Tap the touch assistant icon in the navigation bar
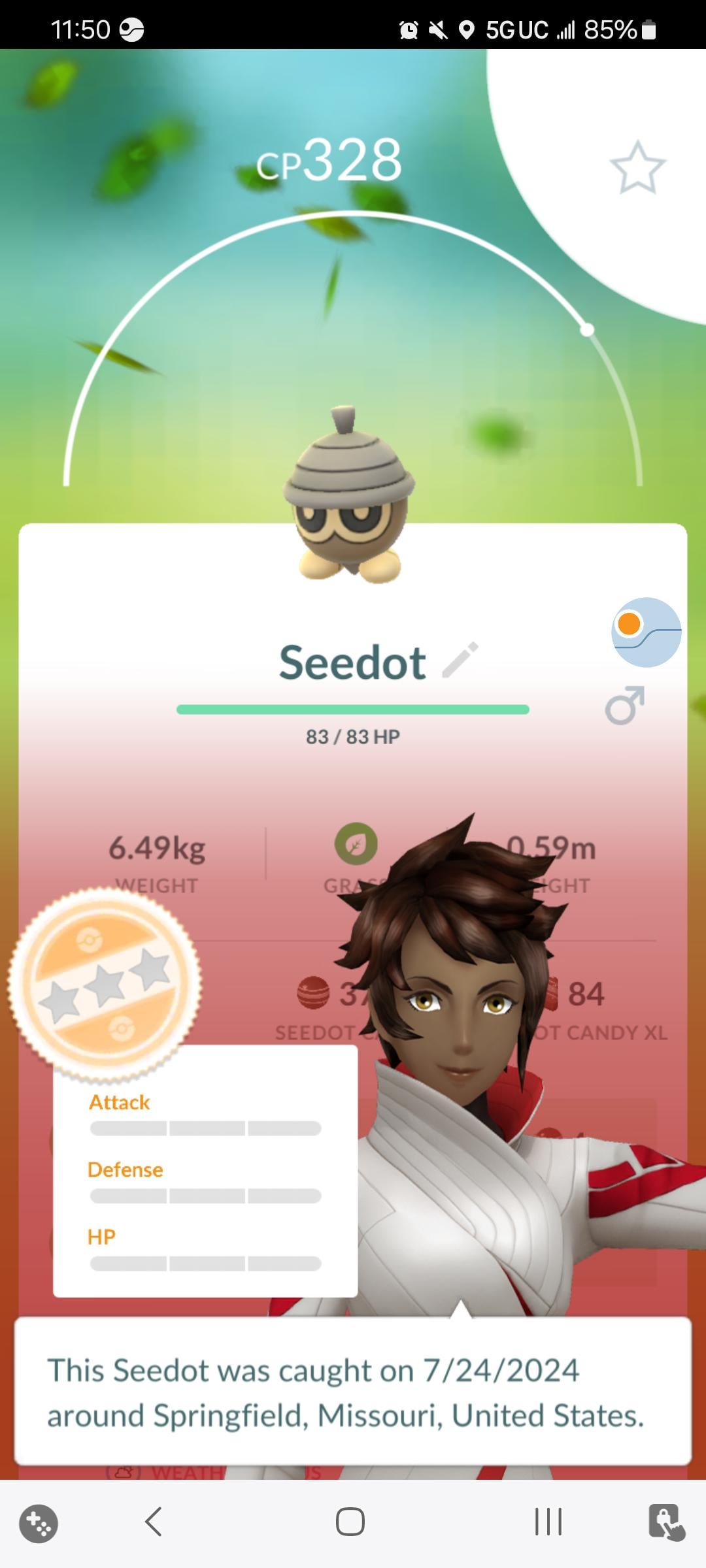The height and width of the screenshot is (1568, 706). (666, 1522)
